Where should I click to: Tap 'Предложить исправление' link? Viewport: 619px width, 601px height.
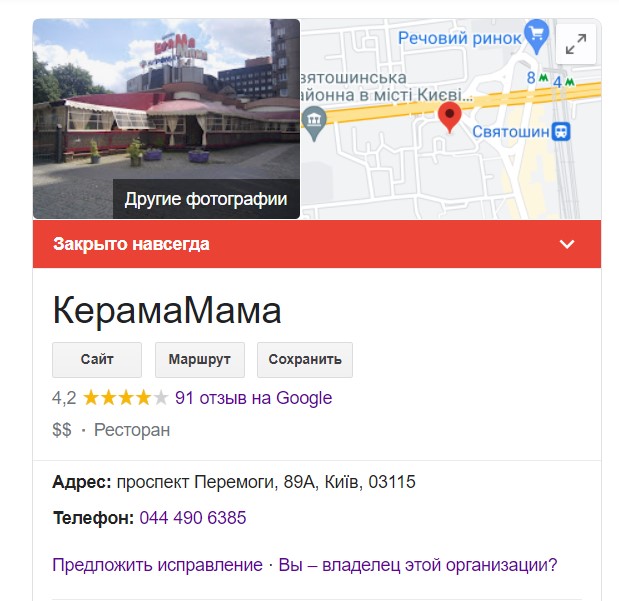(157, 565)
